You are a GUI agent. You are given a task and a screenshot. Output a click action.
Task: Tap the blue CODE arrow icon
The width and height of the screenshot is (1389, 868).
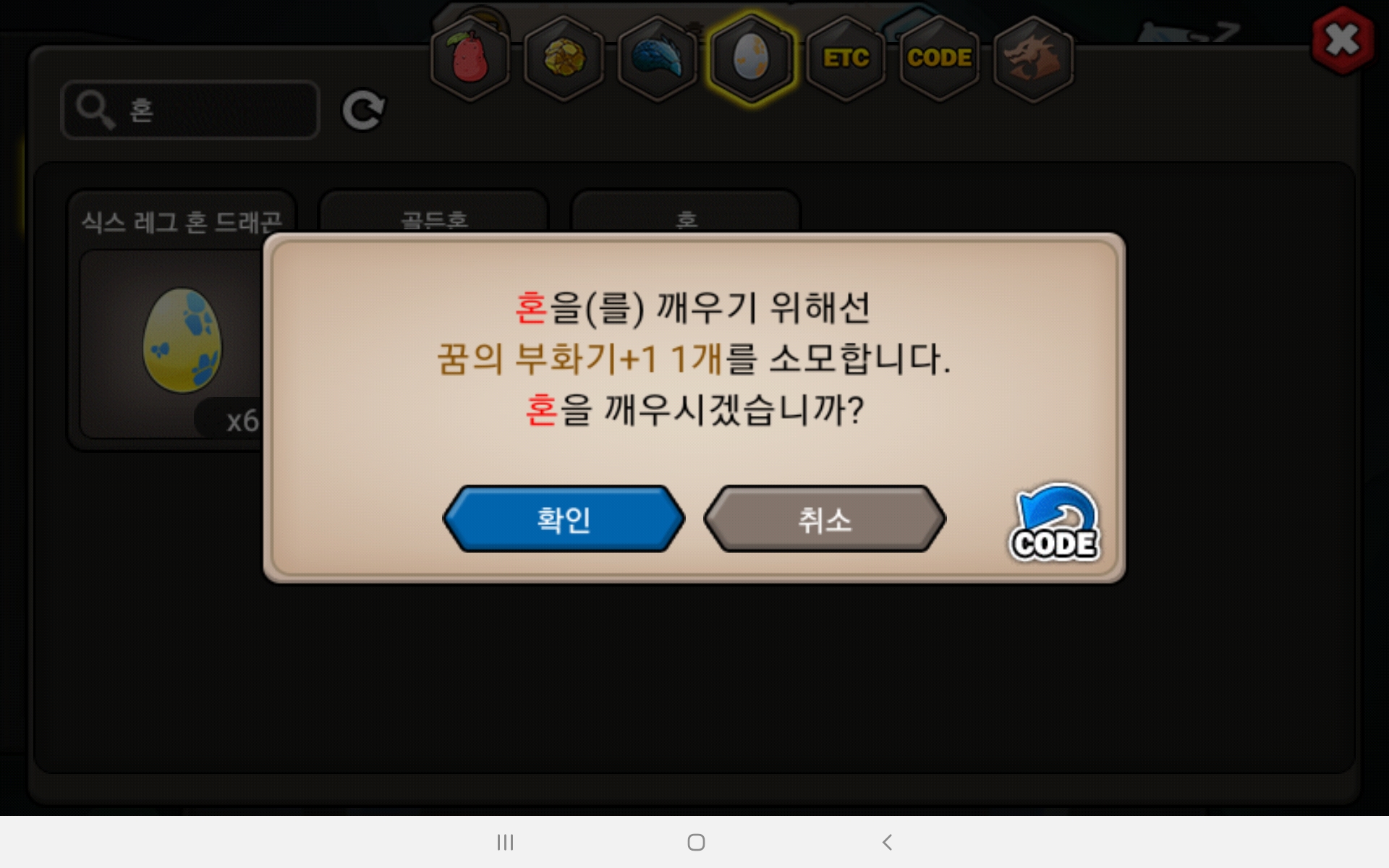tap(1055, 524)
